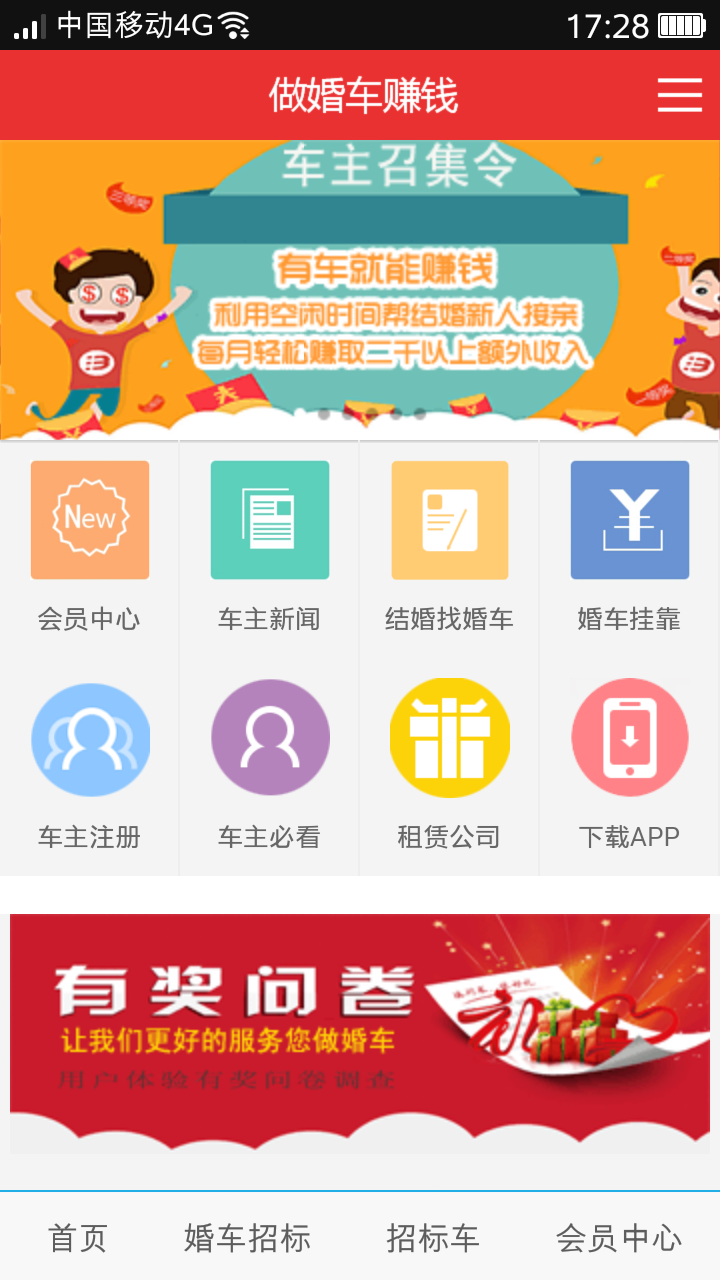Open the 车主召集令 banner
Screen dimensions: 720x1280
(360, 290)
